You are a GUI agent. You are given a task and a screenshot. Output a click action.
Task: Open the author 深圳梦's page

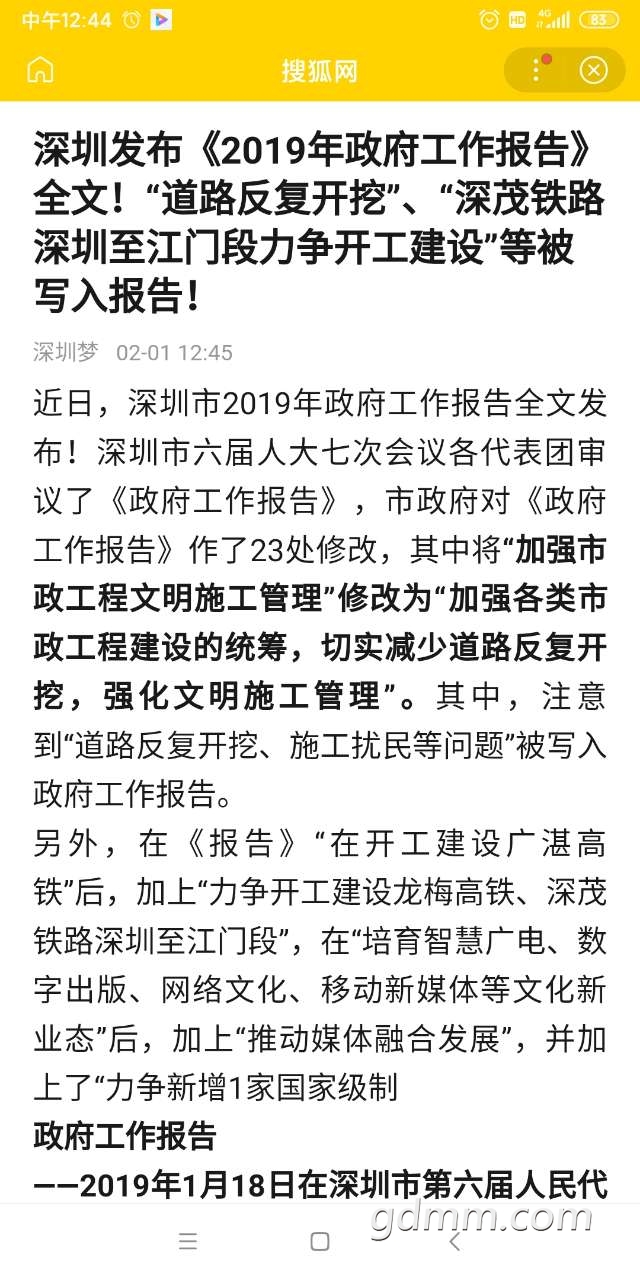point(66,352)
